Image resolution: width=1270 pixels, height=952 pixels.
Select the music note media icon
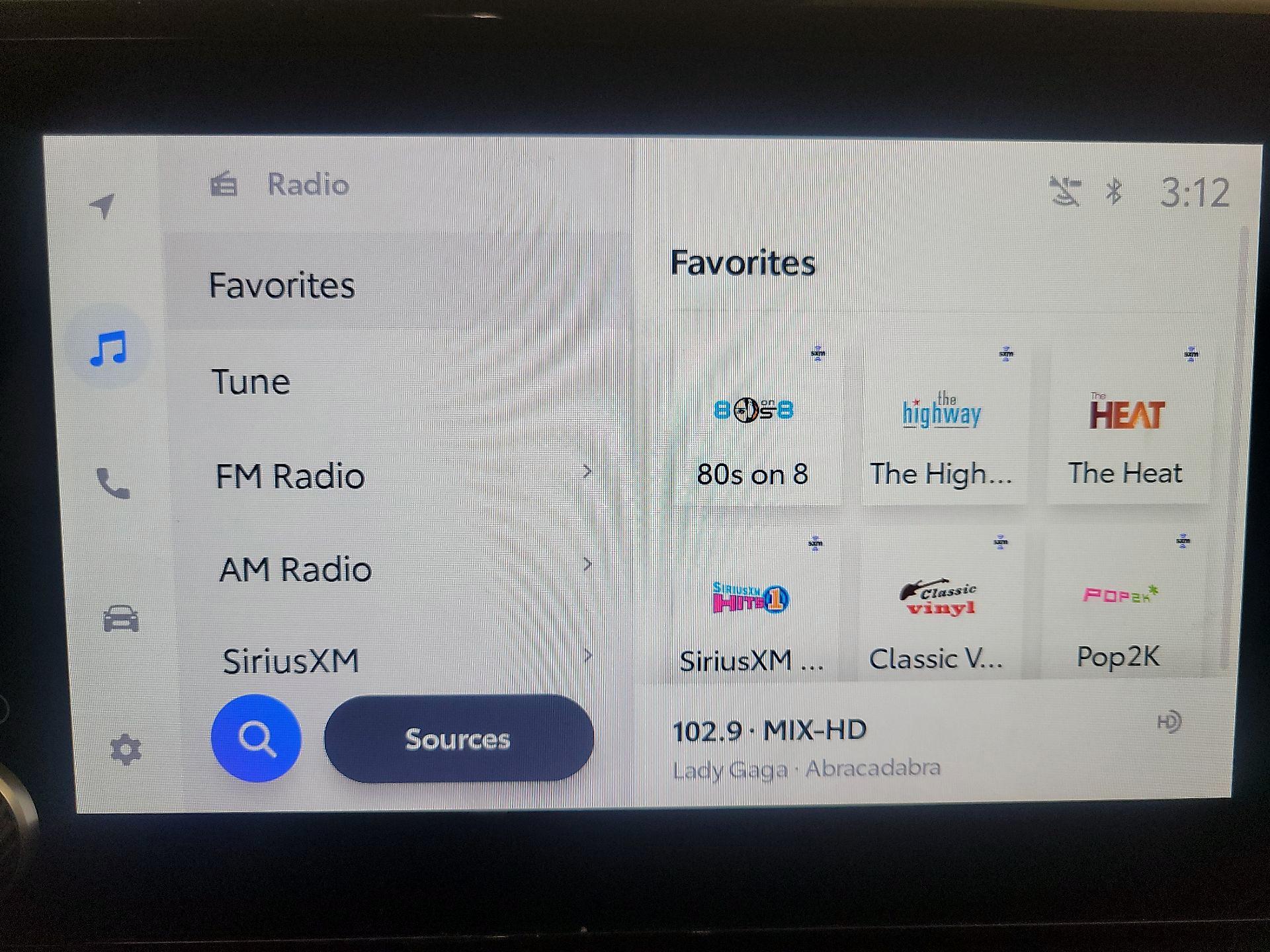108,348
